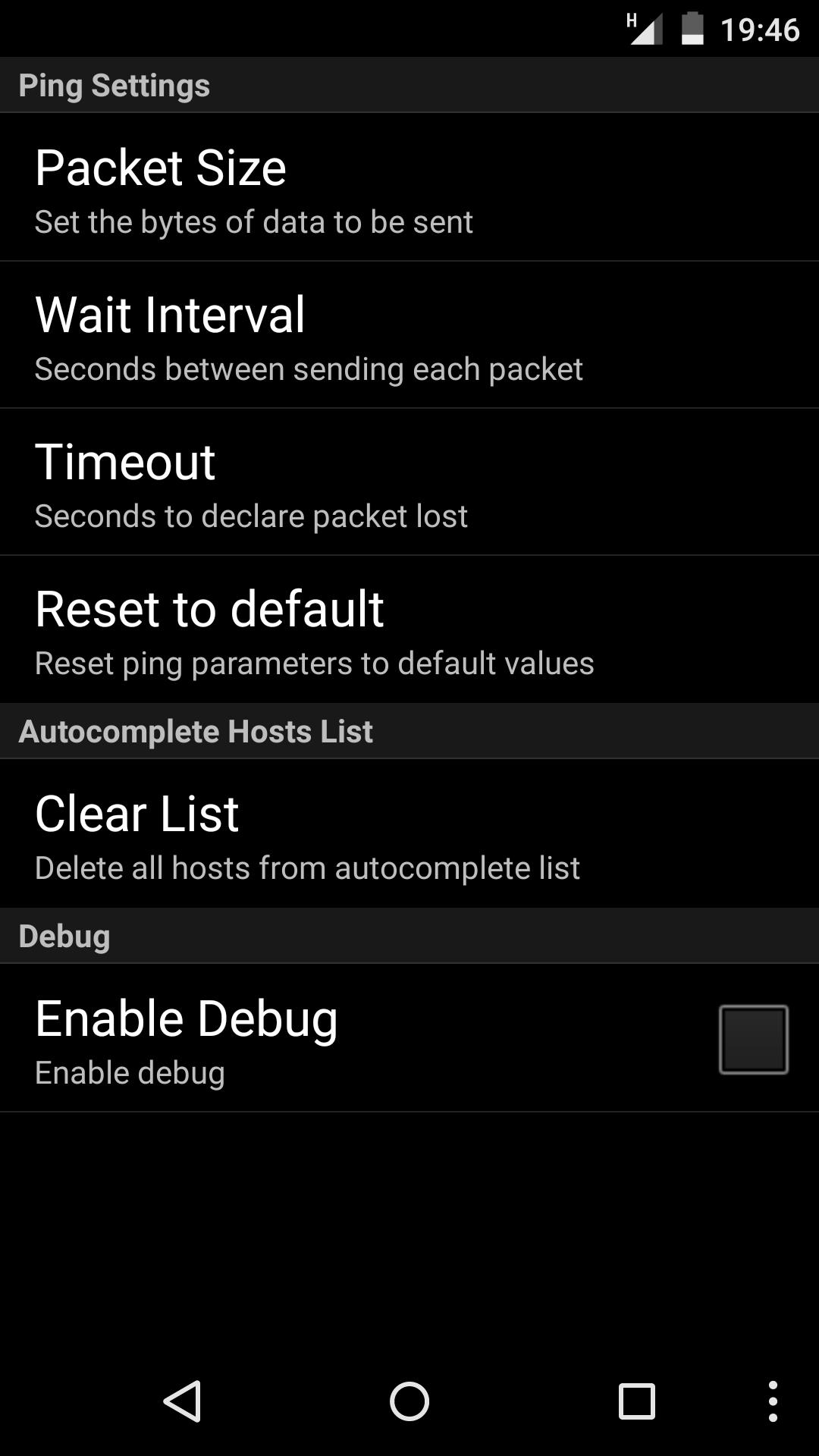Tick the Enable Debug checkbox
The width and height of the screenshot is (819, 1456).
pyautogui.click(x=753, y=1039)
